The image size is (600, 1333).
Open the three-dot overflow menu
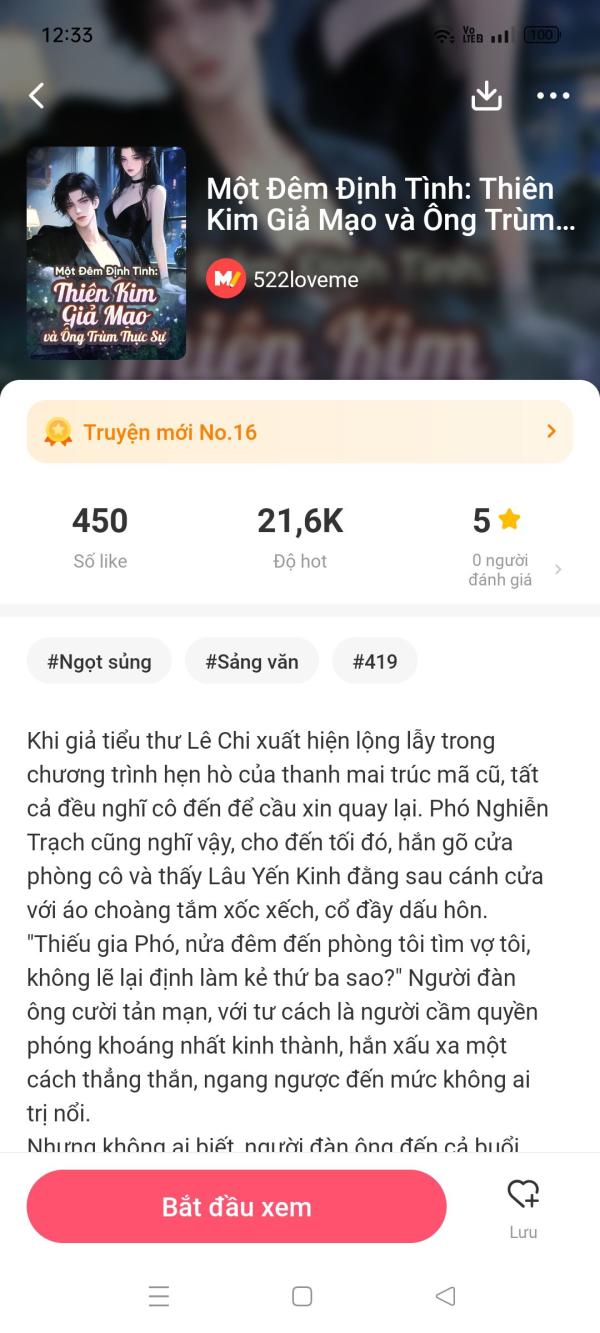click(553, 96)
